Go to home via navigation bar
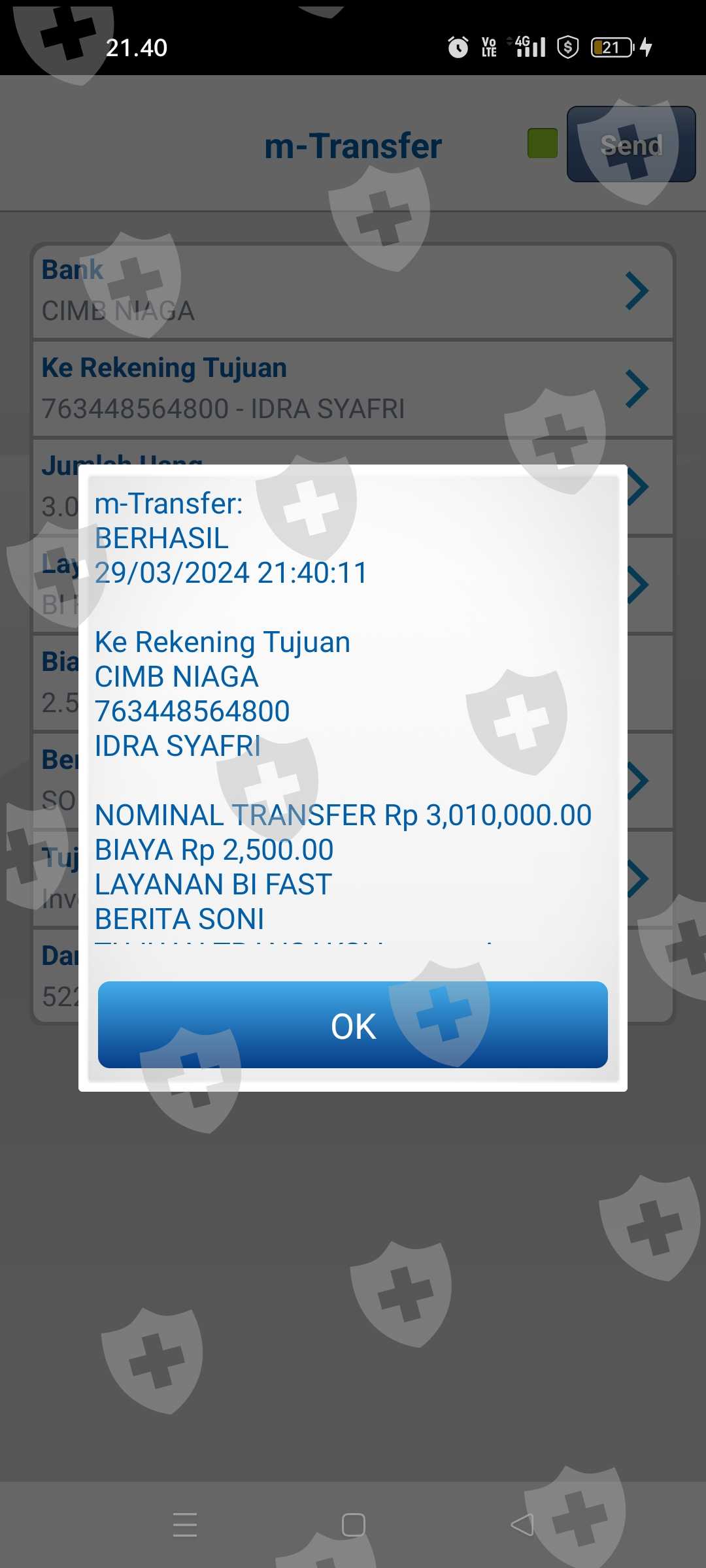 pos(353,1525)
